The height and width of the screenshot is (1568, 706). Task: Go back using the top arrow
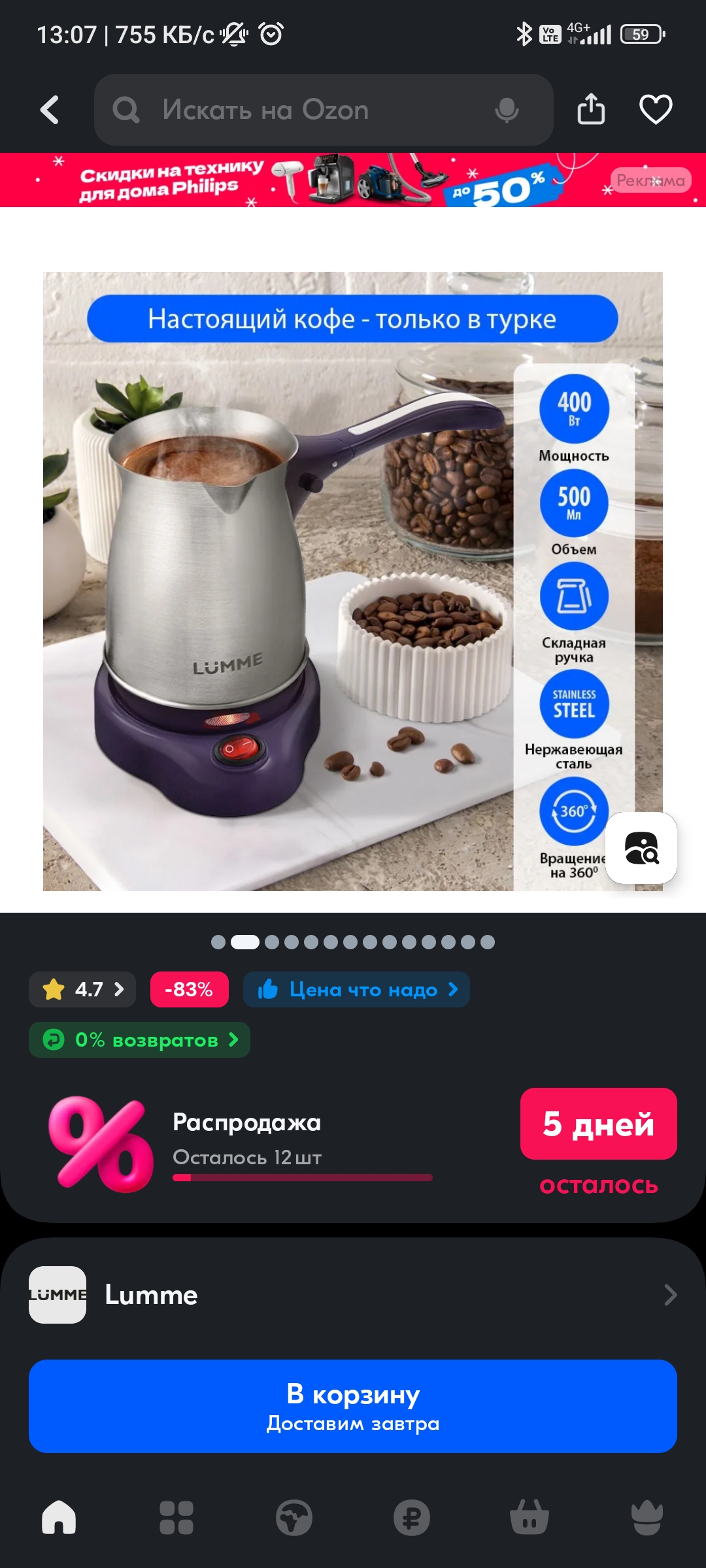(x=50, y=110)
